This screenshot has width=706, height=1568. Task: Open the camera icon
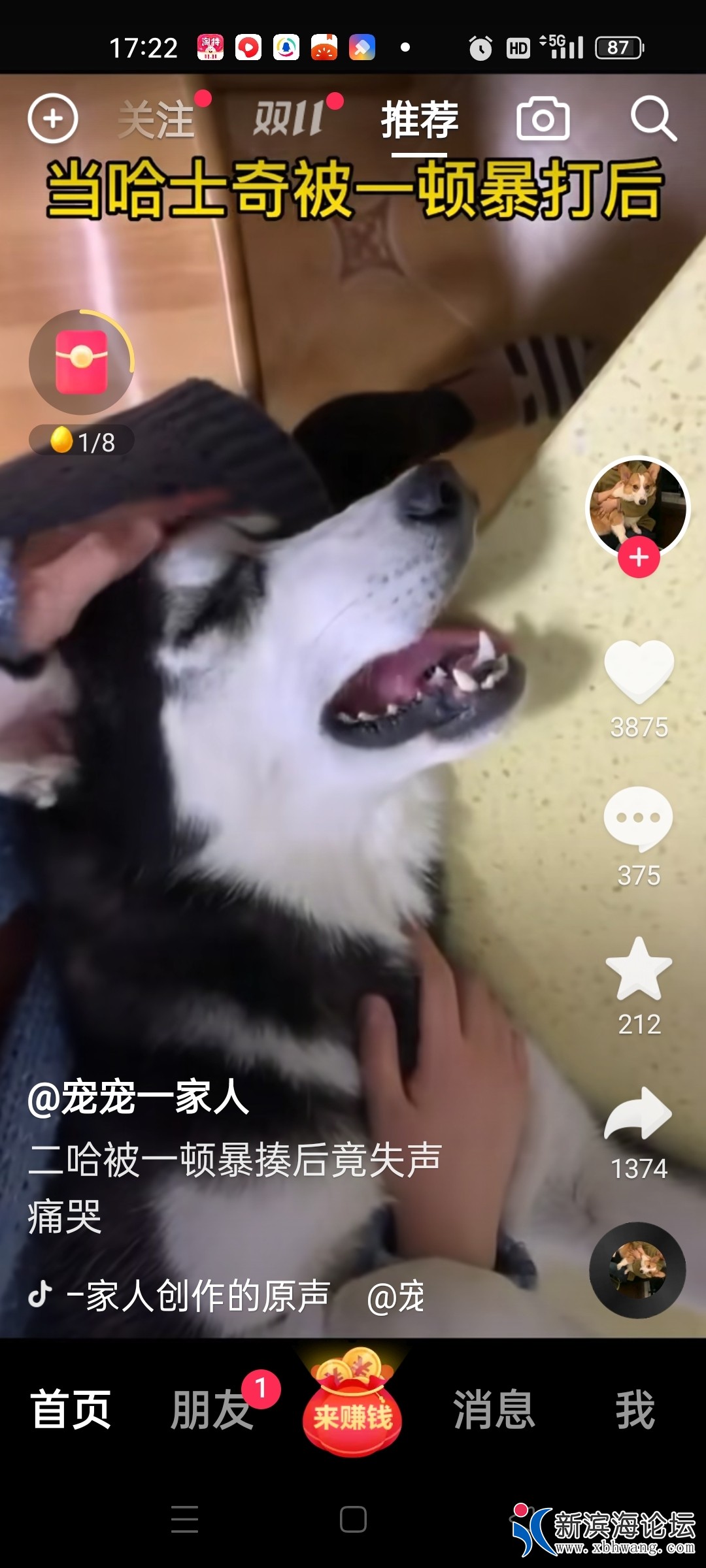[x=543, y=119]
